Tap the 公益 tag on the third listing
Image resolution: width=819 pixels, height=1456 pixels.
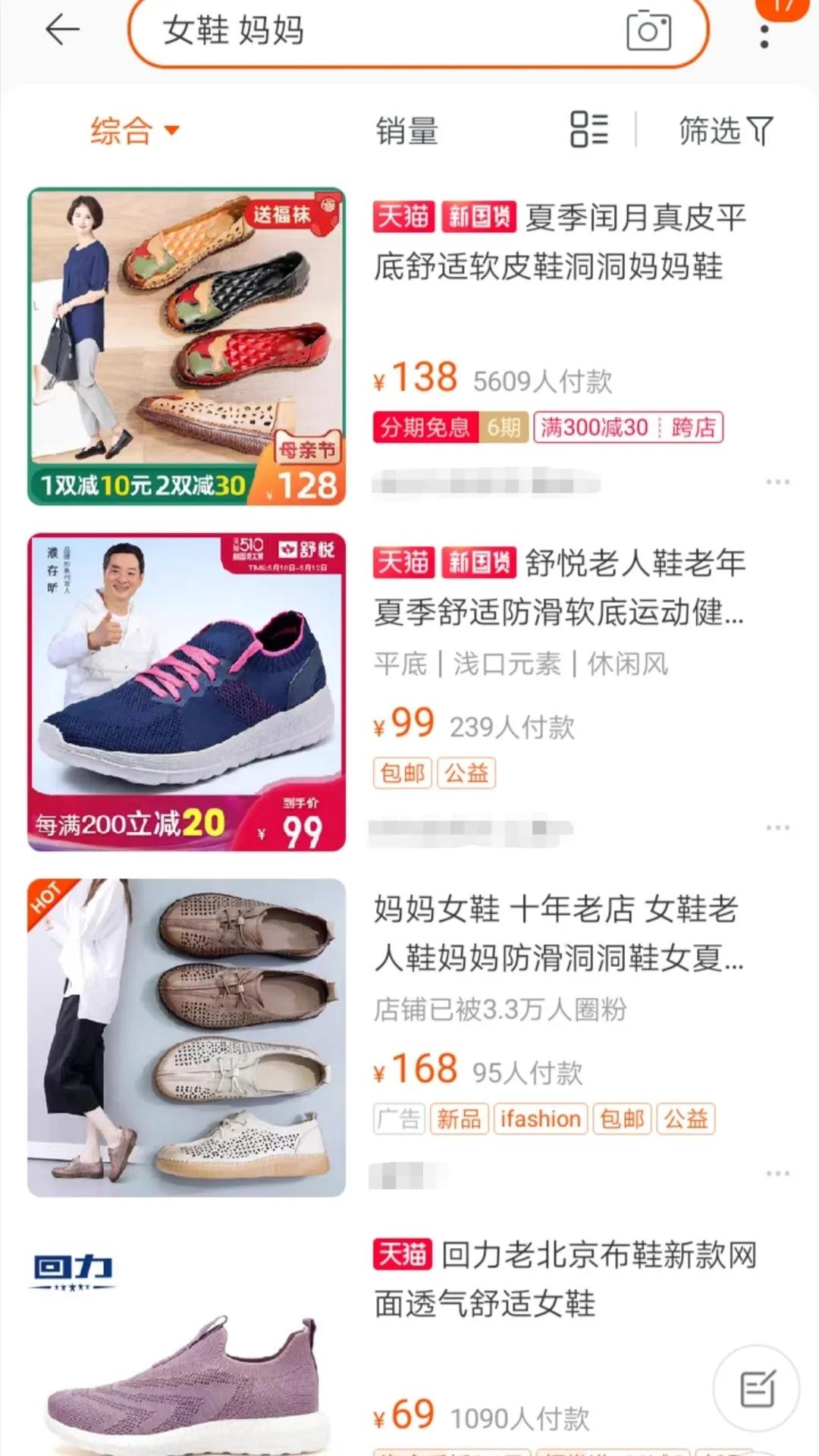pyautogui.click(x=685, y=1119)
